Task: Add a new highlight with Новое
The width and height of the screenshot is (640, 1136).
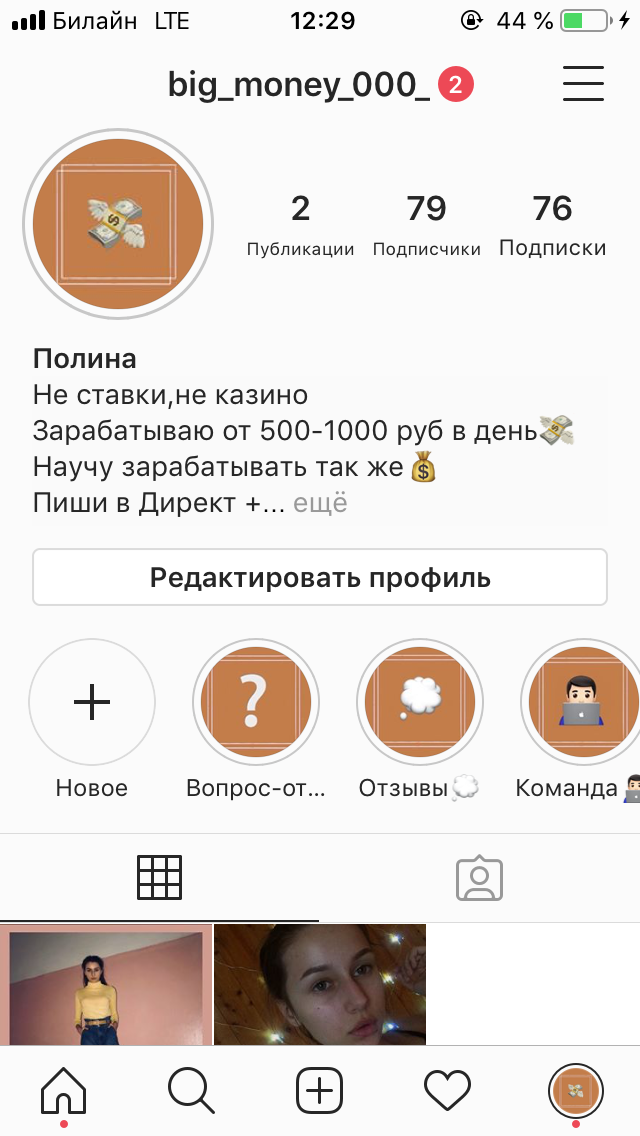Action: coord(92,703)
